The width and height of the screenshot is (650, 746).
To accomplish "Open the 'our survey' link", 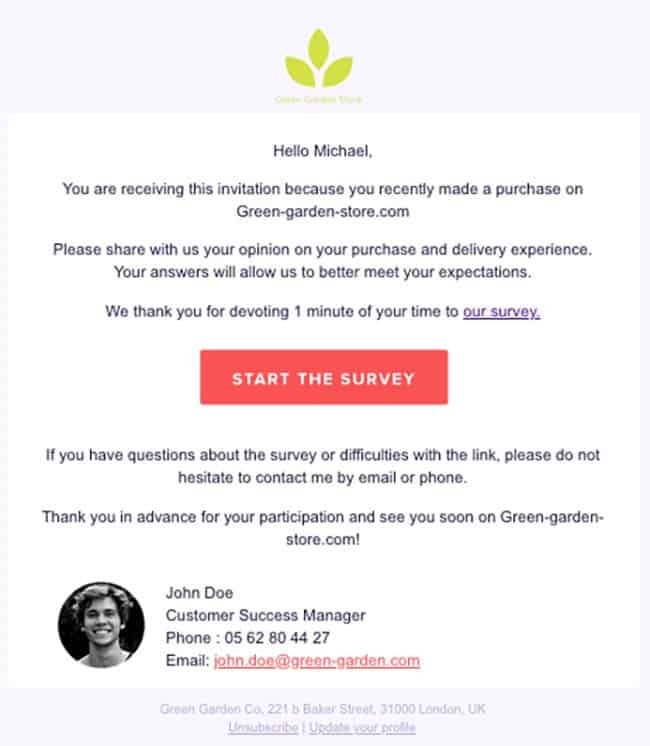I will (501, 312).
